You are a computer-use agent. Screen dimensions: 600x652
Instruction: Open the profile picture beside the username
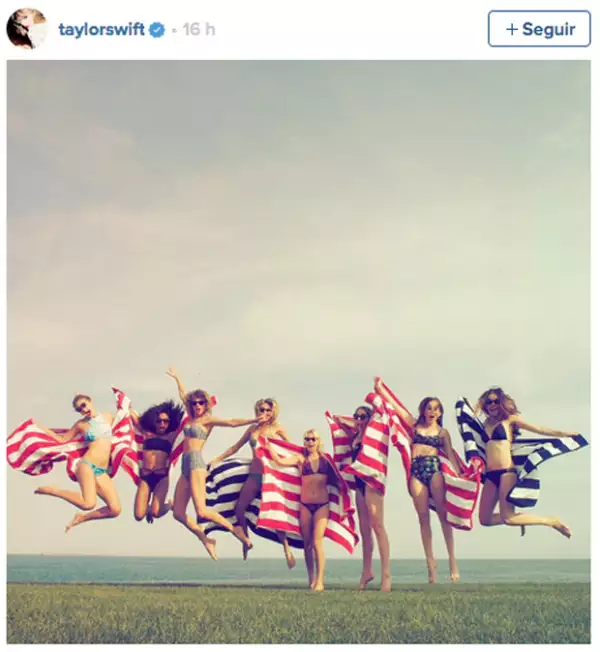pos(27,28)
